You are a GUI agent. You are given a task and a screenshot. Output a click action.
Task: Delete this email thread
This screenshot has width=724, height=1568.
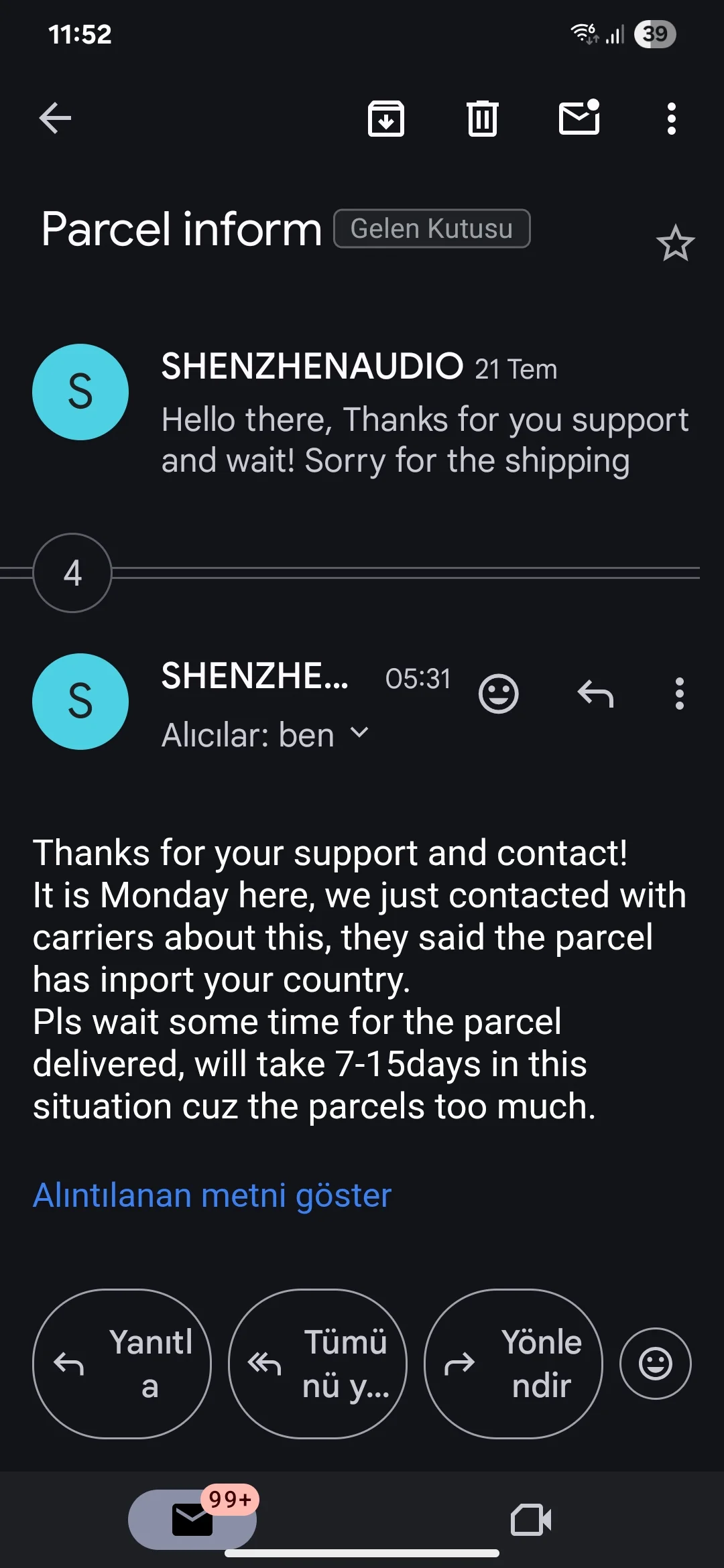pos(482,119)
